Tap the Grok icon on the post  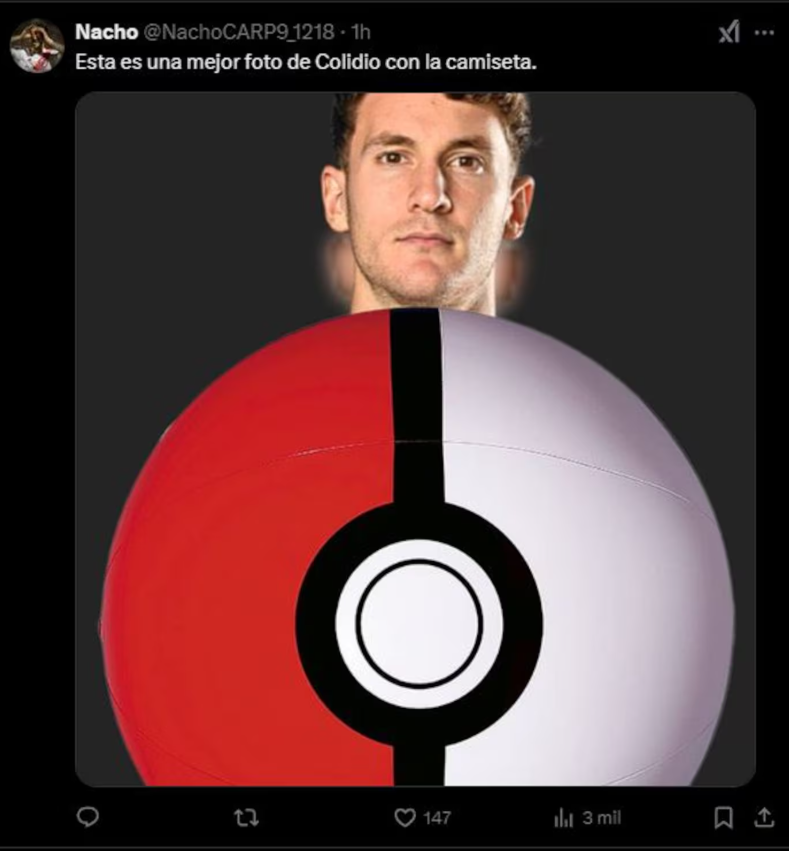point(729,33)
